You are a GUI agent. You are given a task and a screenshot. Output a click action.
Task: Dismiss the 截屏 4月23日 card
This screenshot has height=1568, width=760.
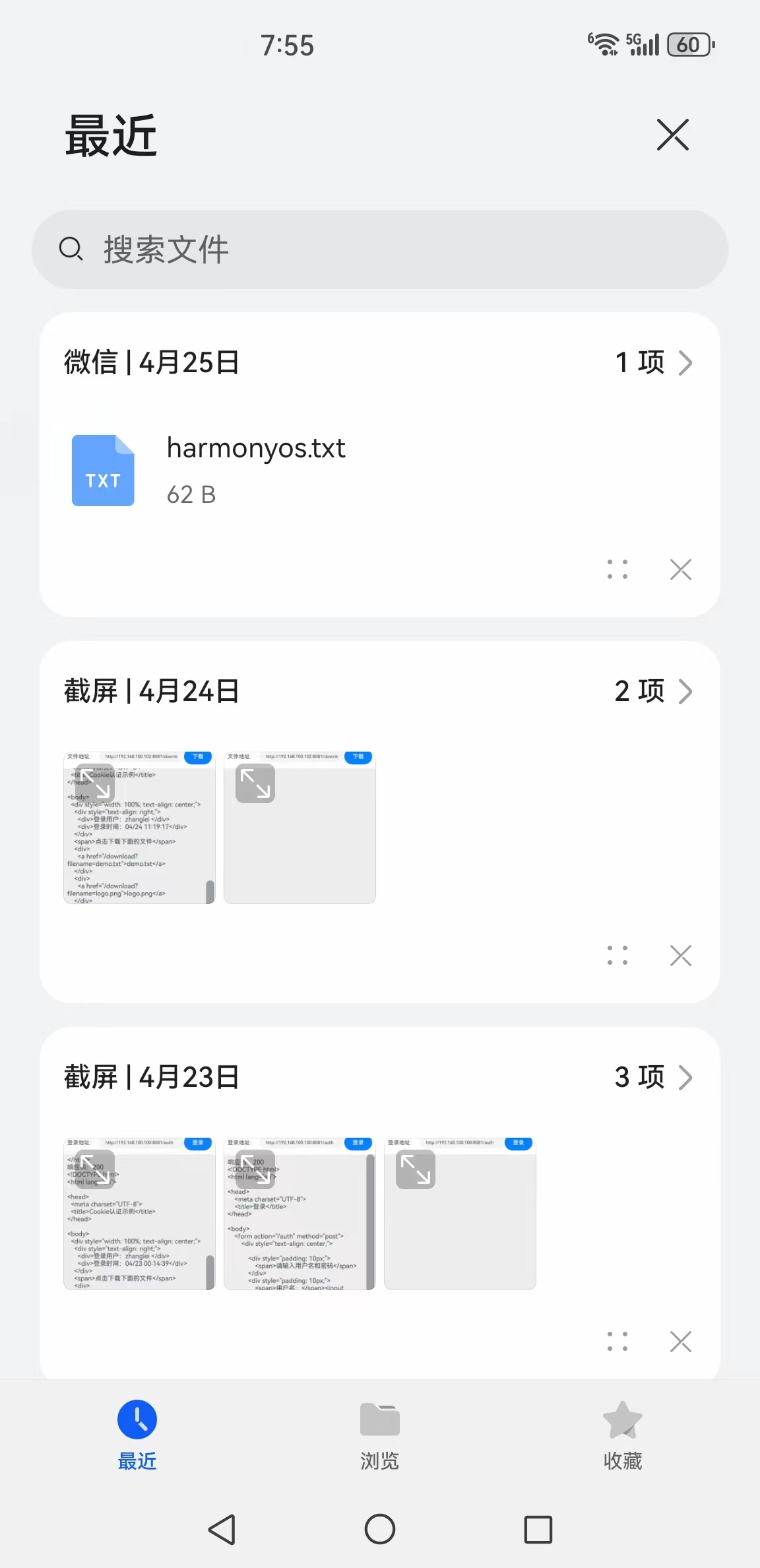click(x=680, y=1342)
